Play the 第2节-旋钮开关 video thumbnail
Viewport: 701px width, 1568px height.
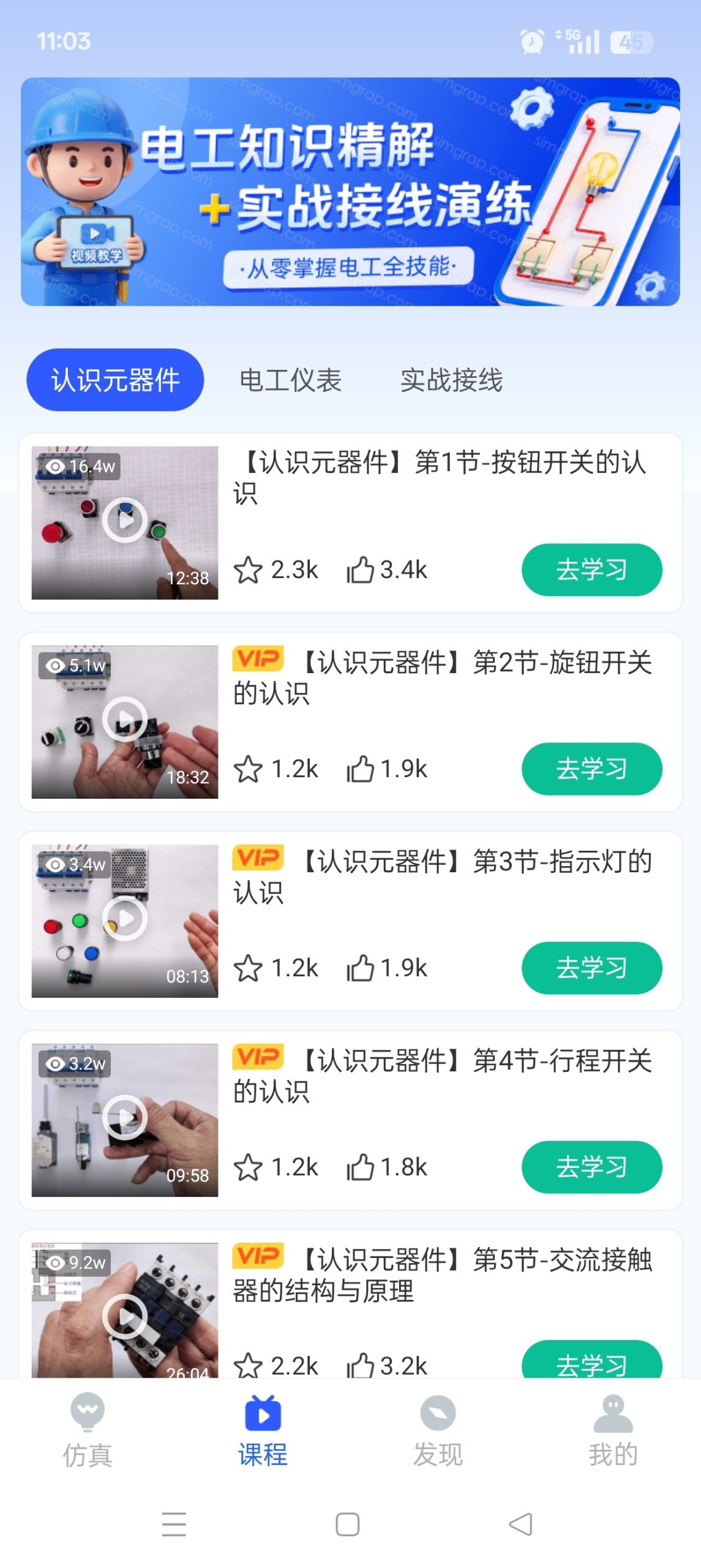click(x=125, y=720)
